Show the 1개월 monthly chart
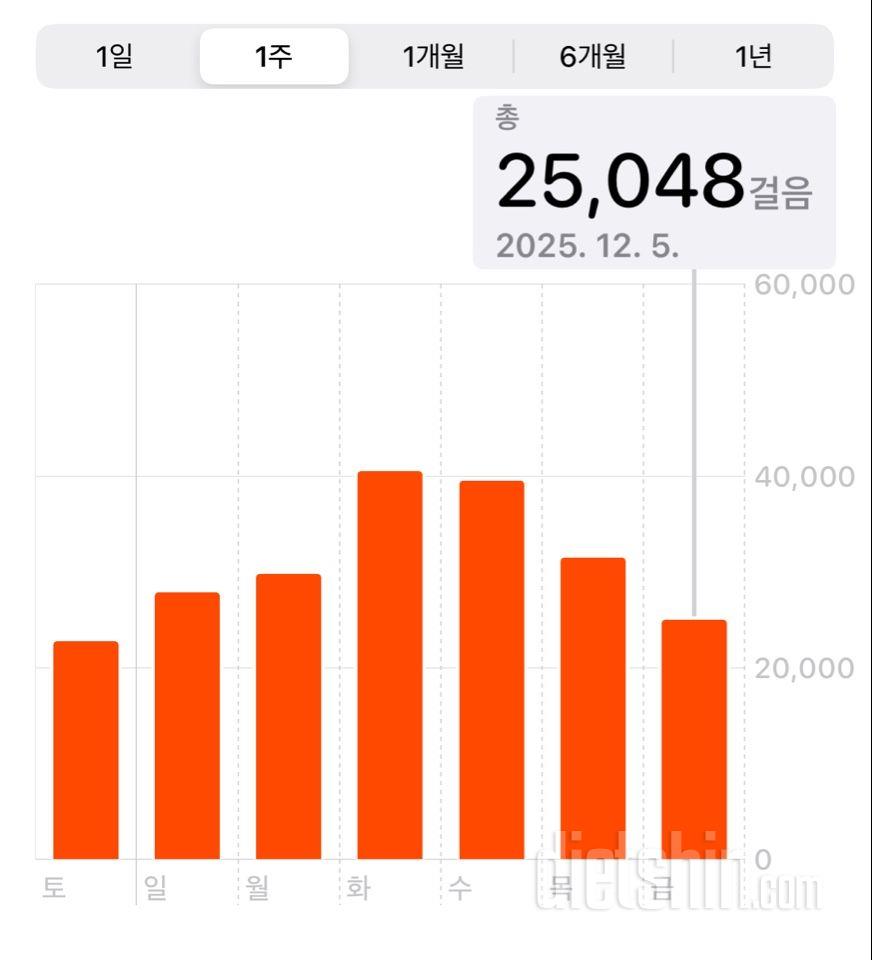The width and height of the screenshot is (872, 960). (x=434, y=56)
